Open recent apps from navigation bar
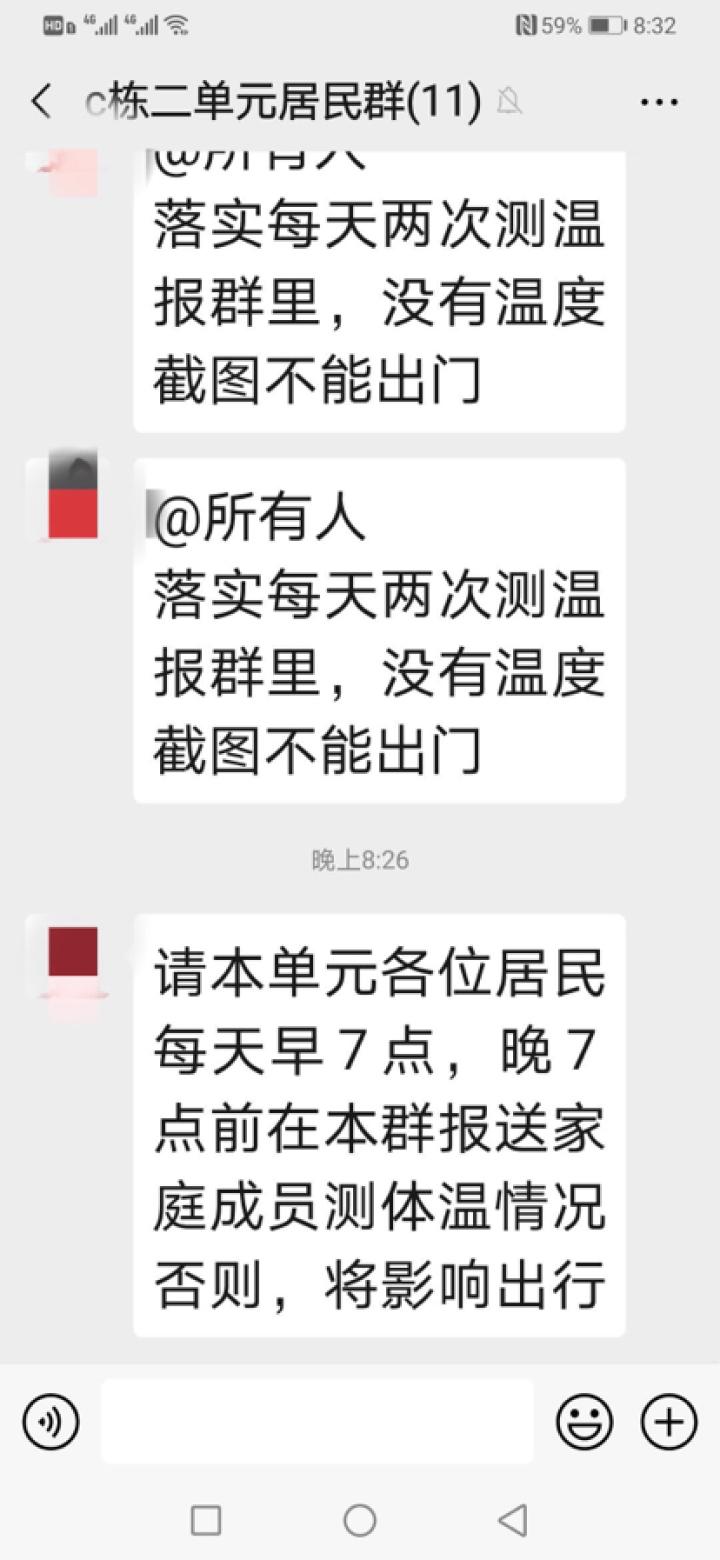 pyautogui.click(x=206, y=1521)
